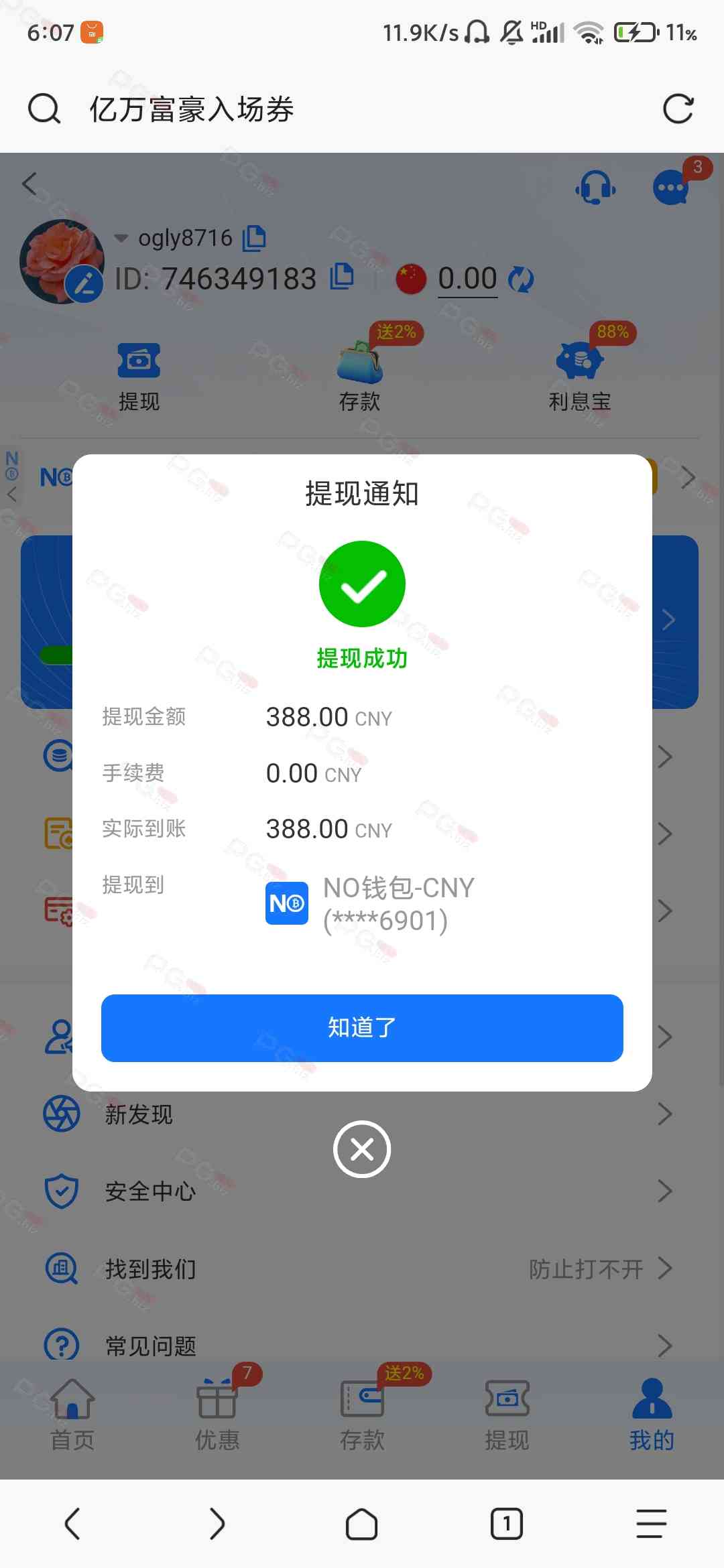Open the 安全中心 row
The width and height of the screenshot is (724, 1568).
(x=362, y=1191)
